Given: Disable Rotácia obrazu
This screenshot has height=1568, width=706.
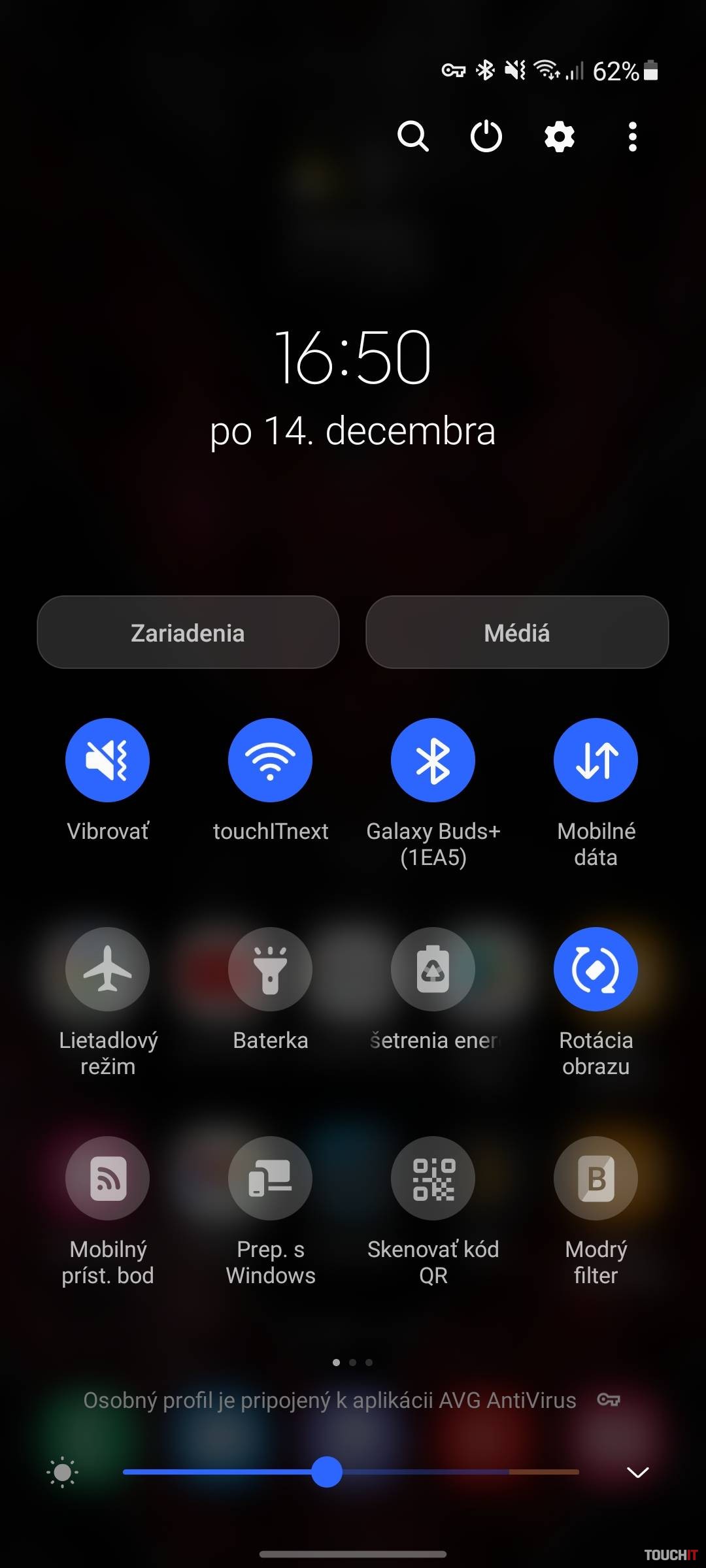Looking at the screenshot, I should point(596,969).
